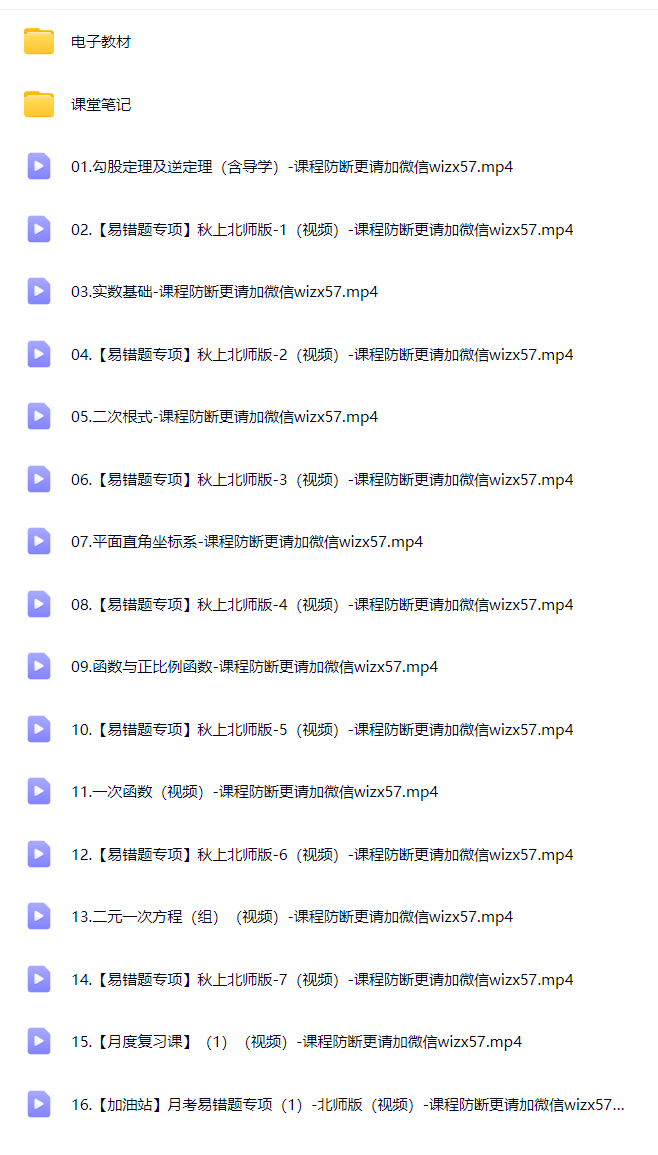Open file 06 易错题专项 秋上北师版-3
Viewport: 658px width, 1155px height.
pyautogui.click(x=322, y=480)
